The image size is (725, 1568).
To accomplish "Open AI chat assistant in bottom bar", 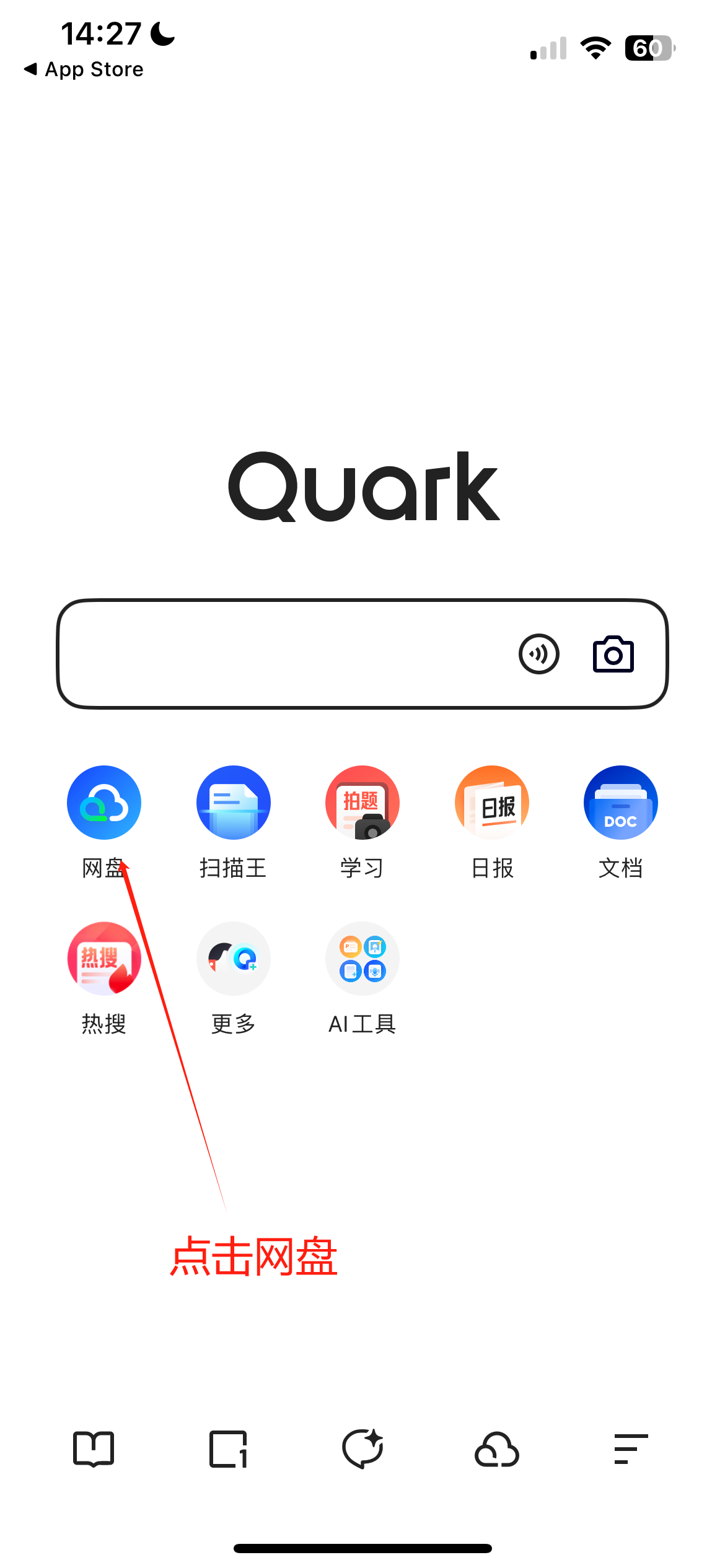I will pos(362,1449).
